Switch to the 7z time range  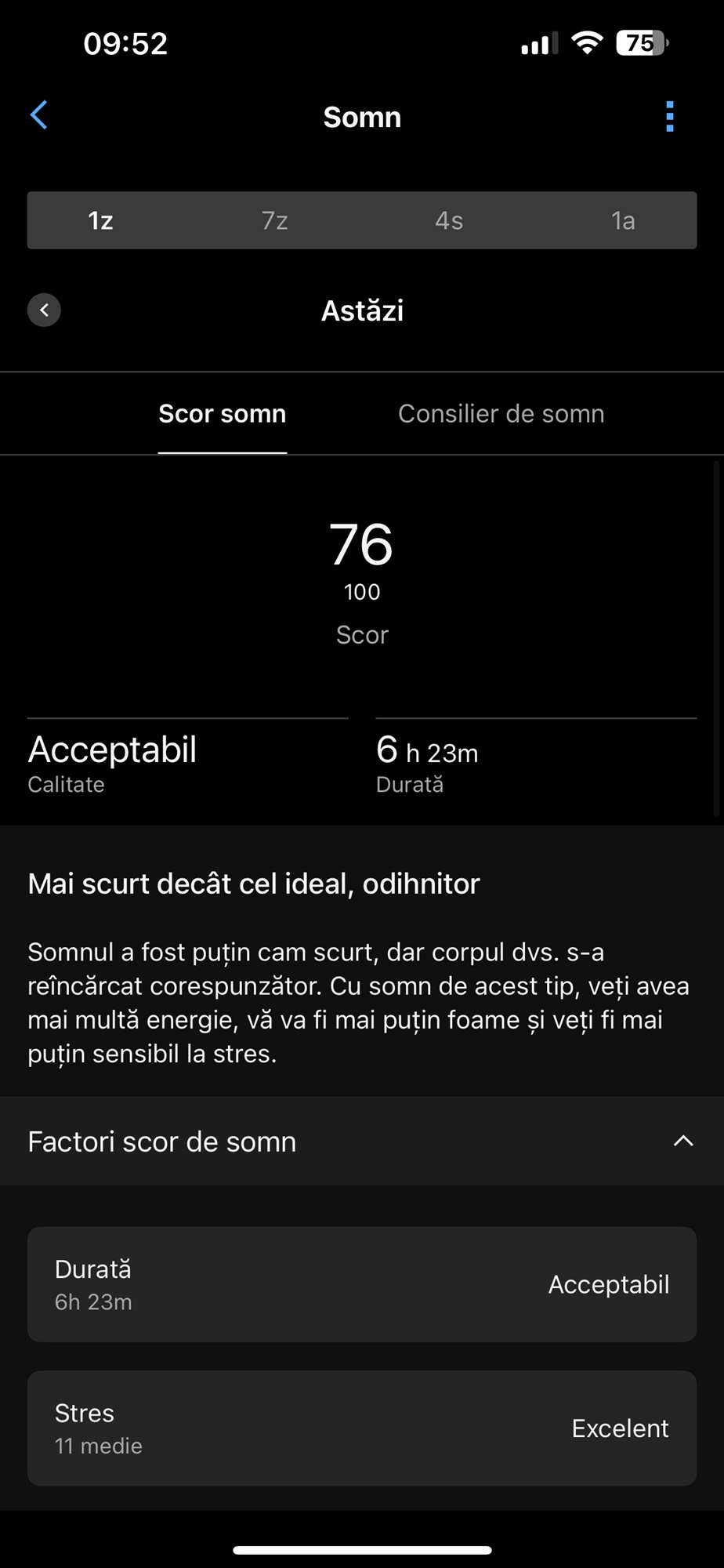click(275, 220)
